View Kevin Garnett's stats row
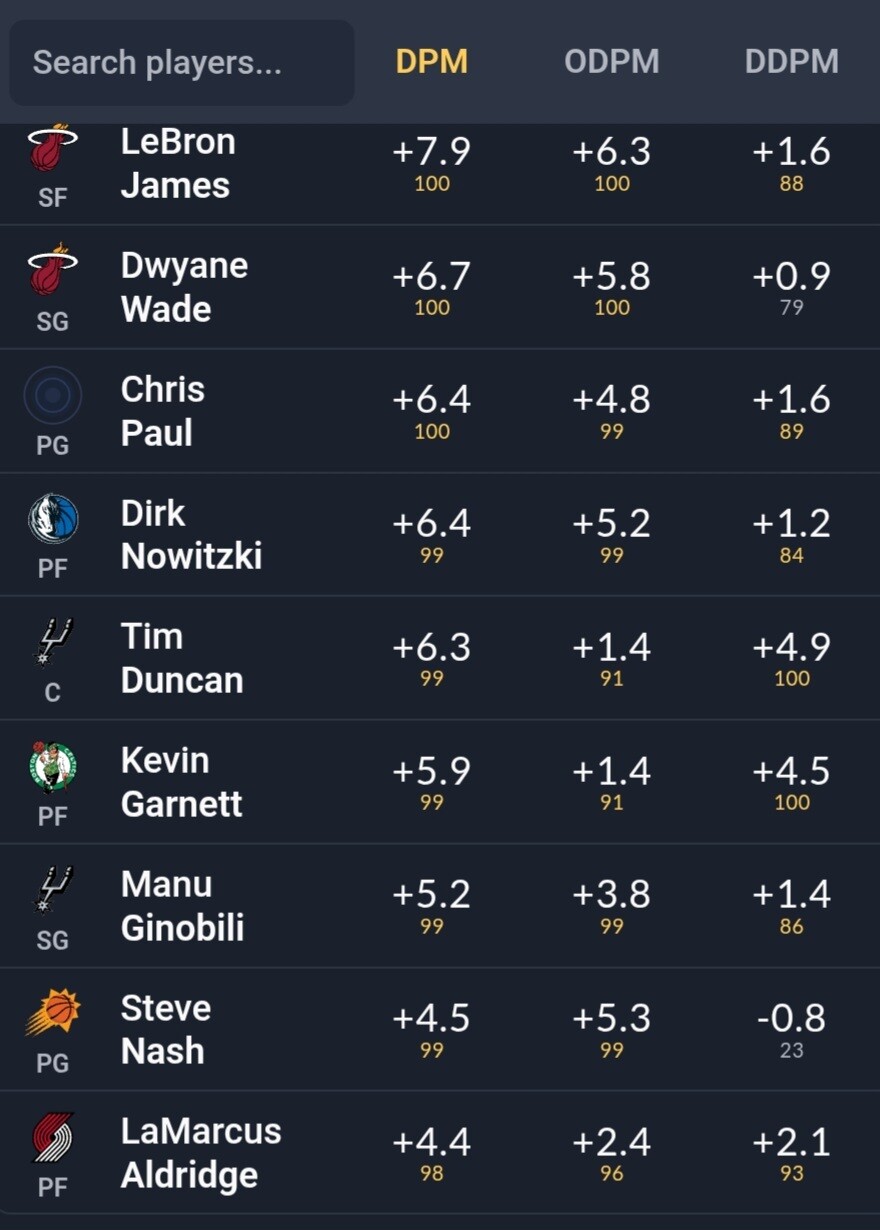880x1230 pixels. tap(440, 782)
